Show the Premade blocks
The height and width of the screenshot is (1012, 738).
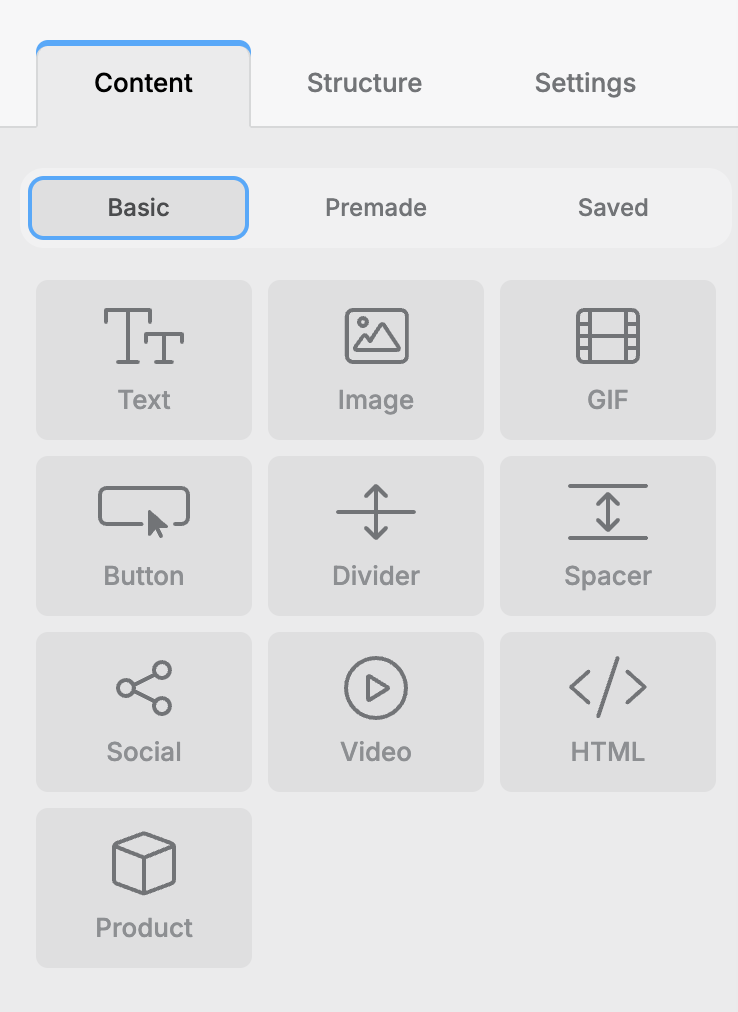(x=376, y=208)
